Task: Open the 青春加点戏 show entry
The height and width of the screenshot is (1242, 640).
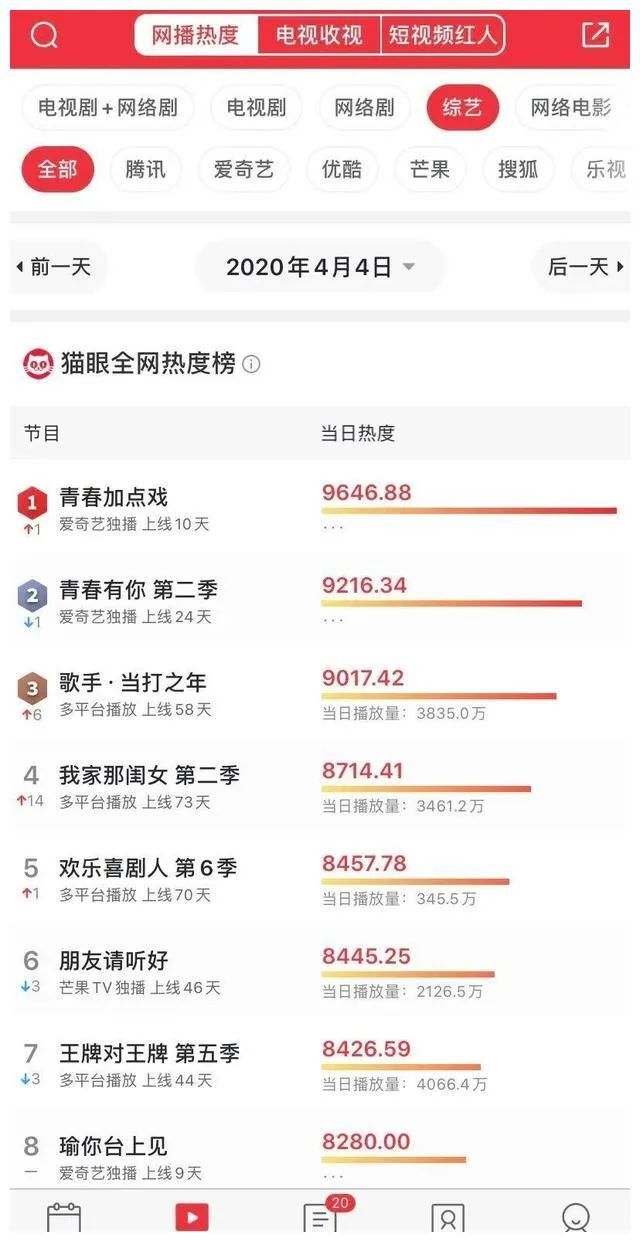Action: click(114, 498)
